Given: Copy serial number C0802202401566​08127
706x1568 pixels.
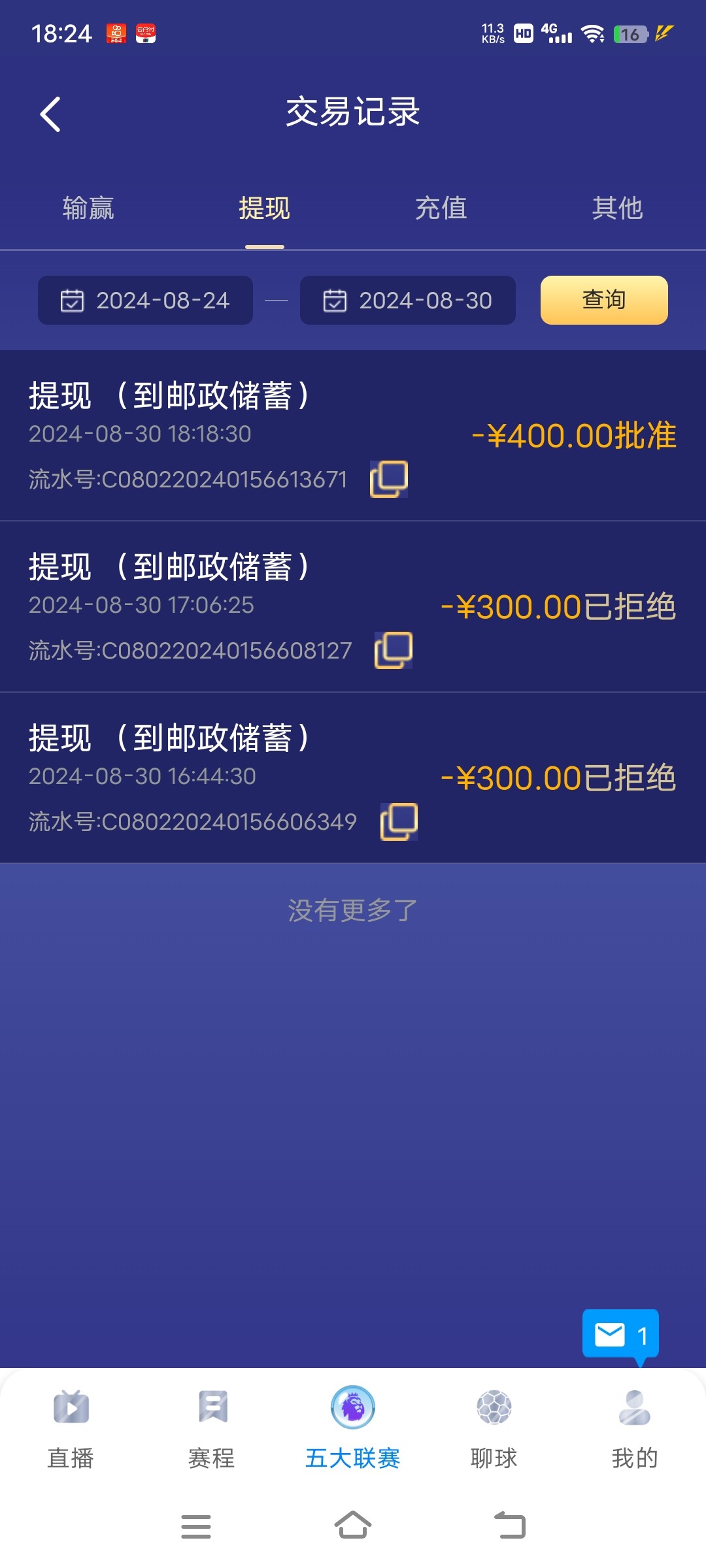Looking at the screenshot, I should [x=394, y=650].
